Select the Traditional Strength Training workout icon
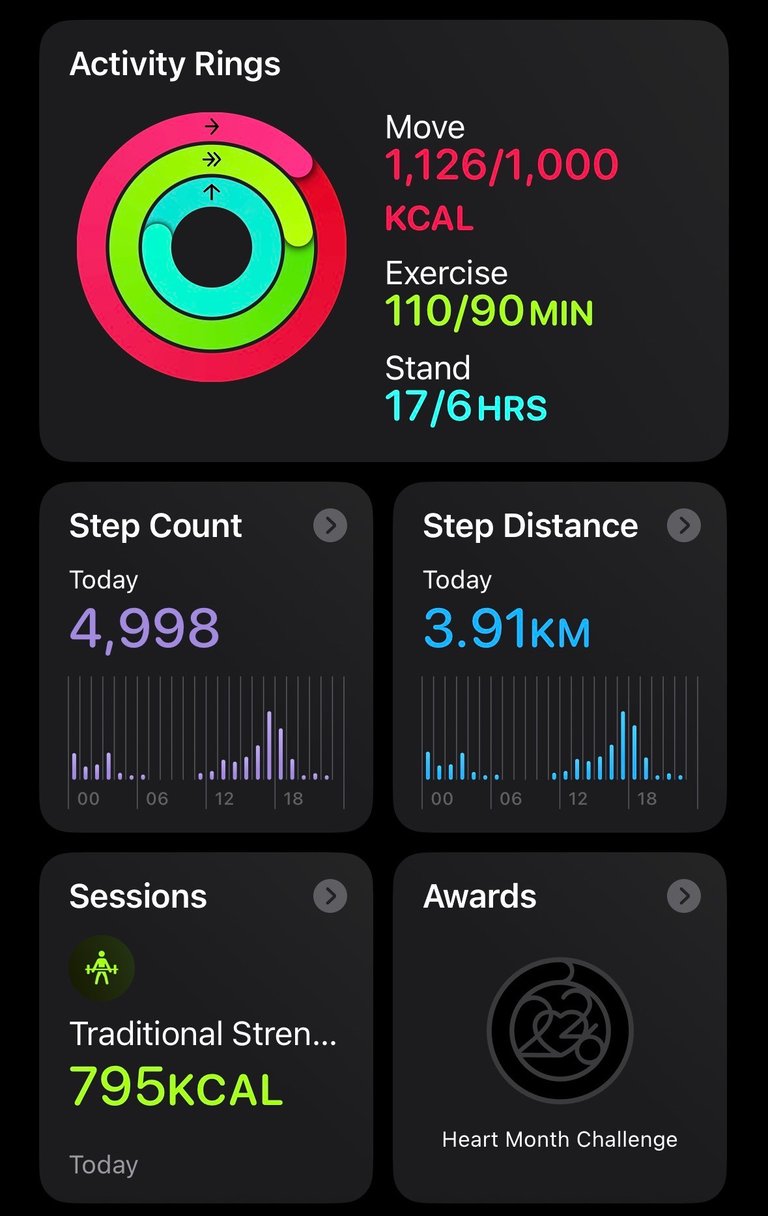 (103, 966)
